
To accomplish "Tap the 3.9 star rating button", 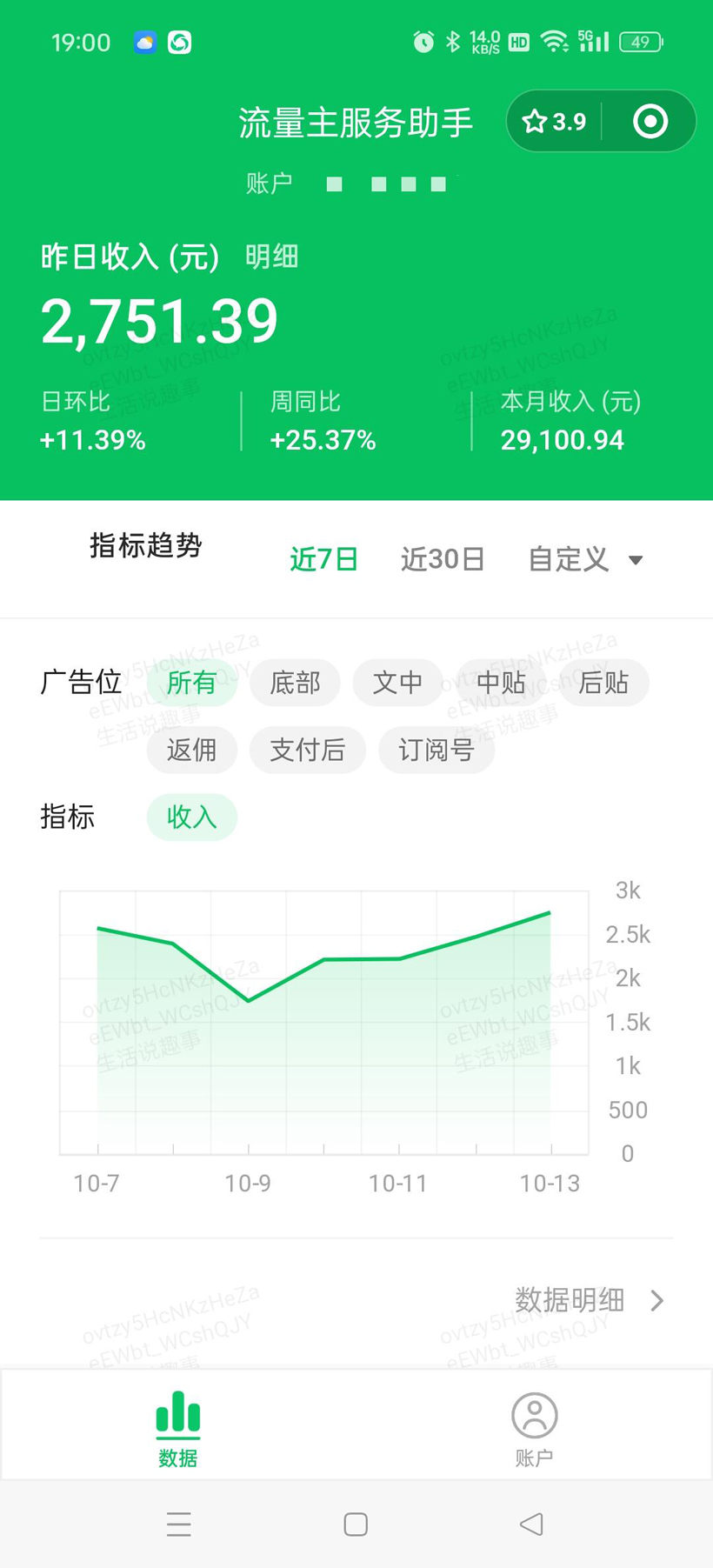I will [555, 122].
